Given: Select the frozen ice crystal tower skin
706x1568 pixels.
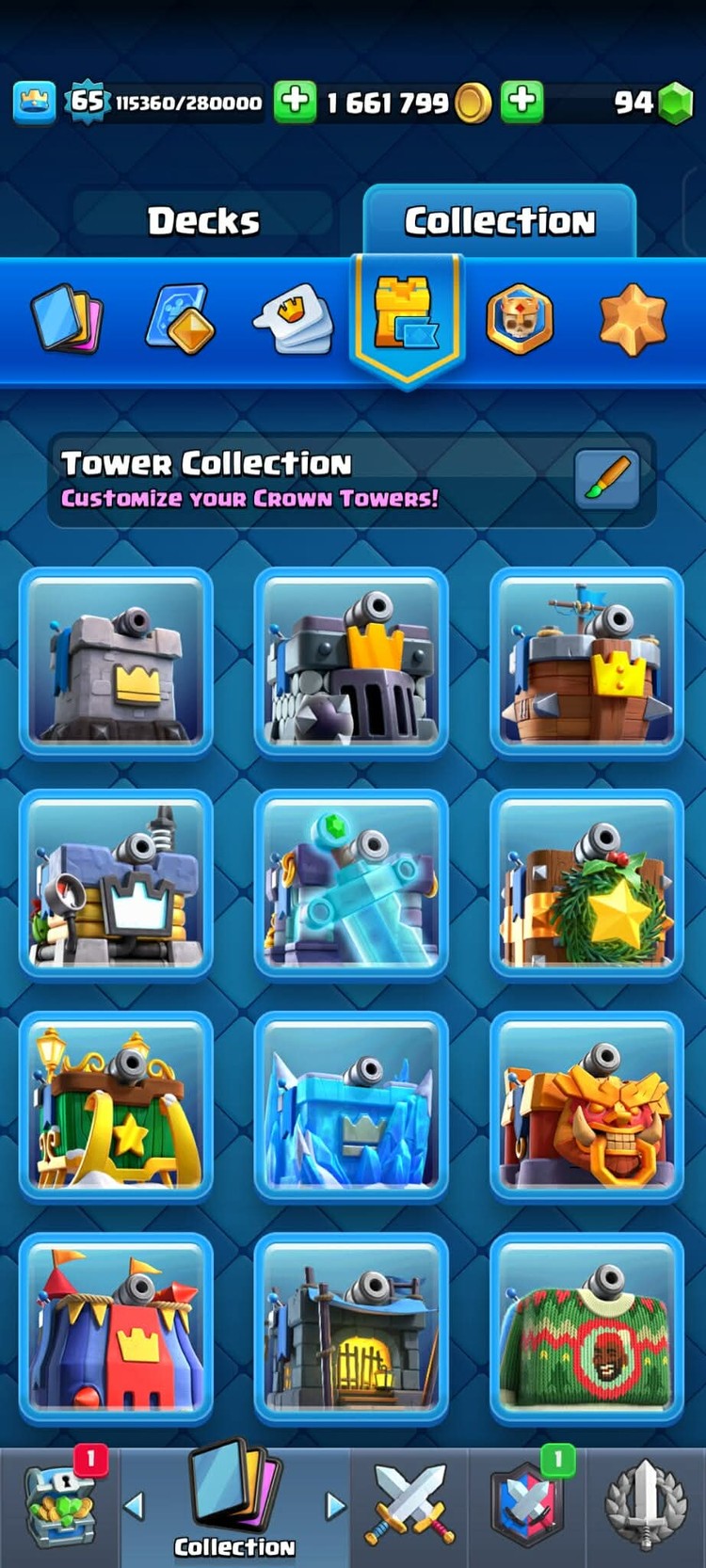Looking at the screenshot, I should pos(351,1106).
